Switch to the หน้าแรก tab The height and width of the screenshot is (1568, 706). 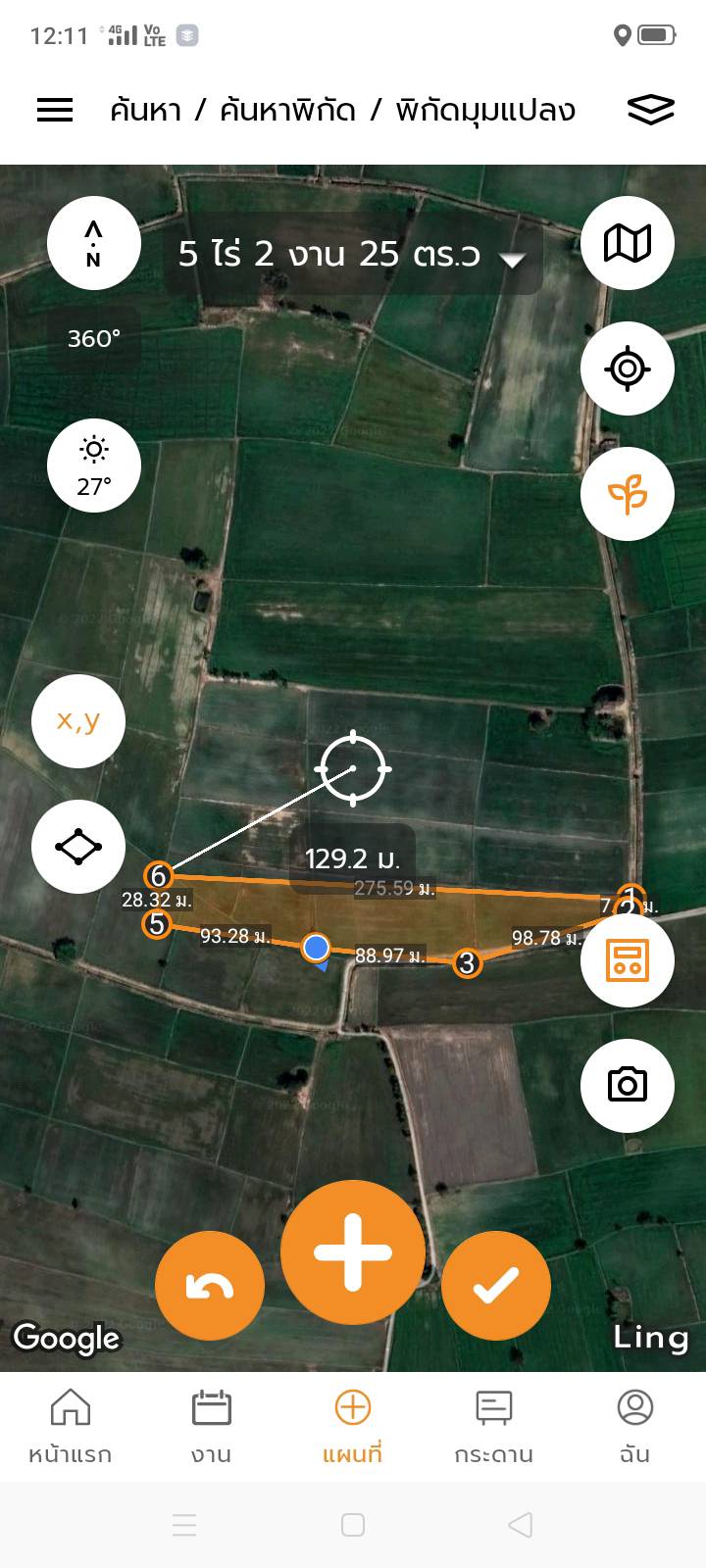point(71,1426)
